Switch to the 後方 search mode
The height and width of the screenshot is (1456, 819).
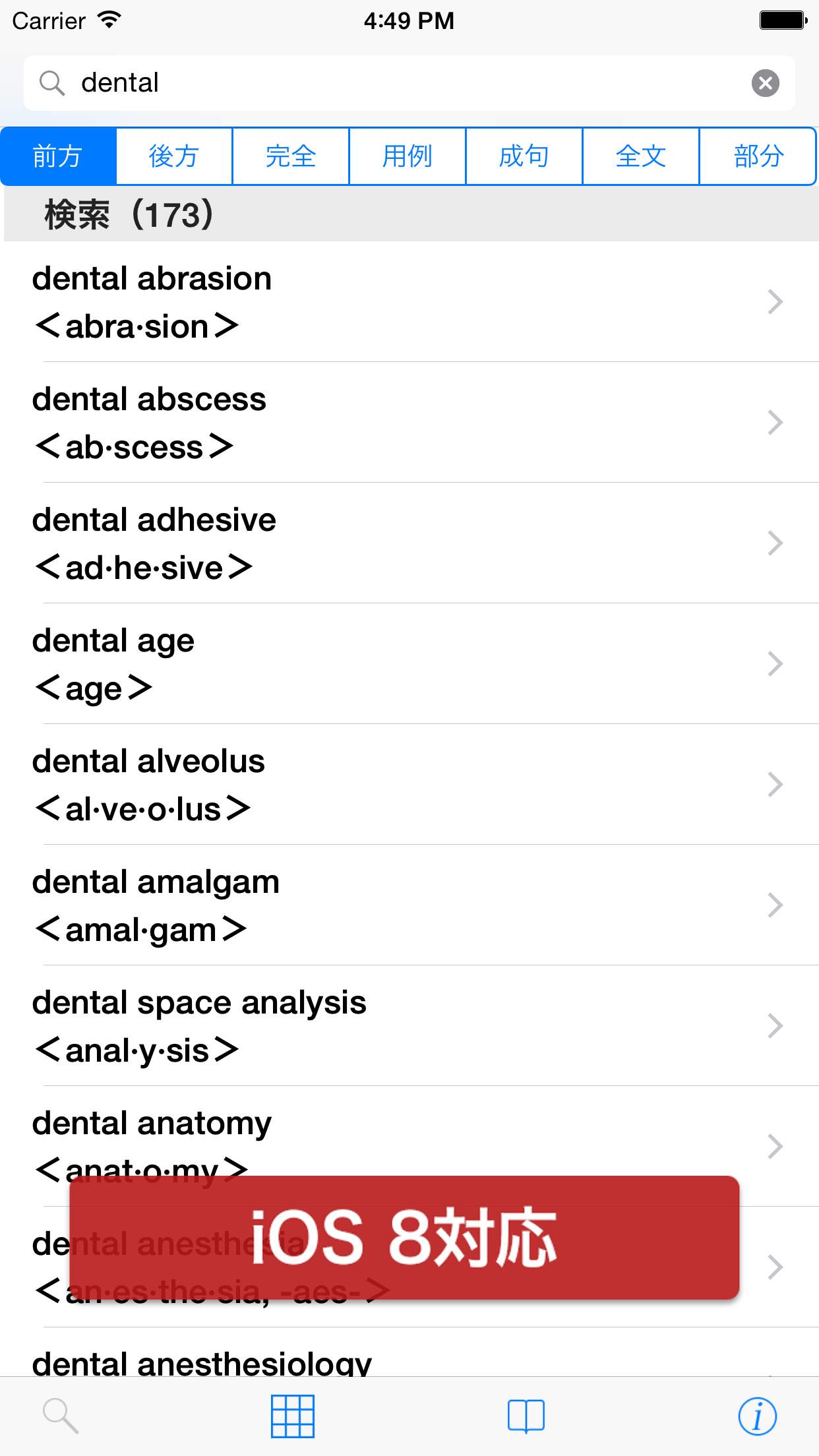174,156
